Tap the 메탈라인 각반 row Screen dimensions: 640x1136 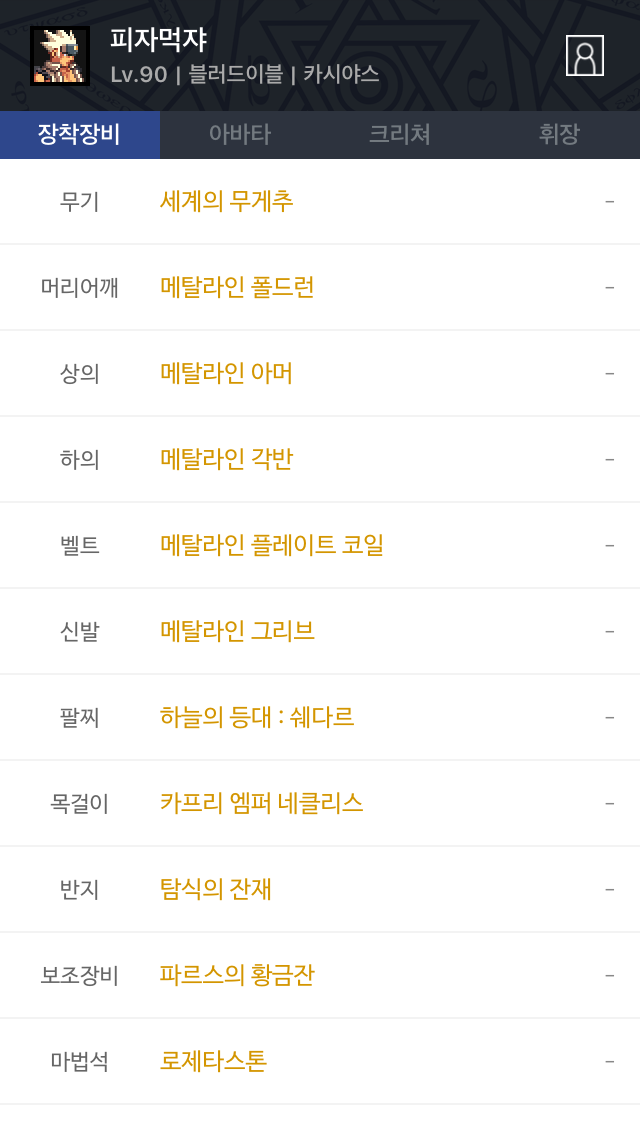(227, 459)
